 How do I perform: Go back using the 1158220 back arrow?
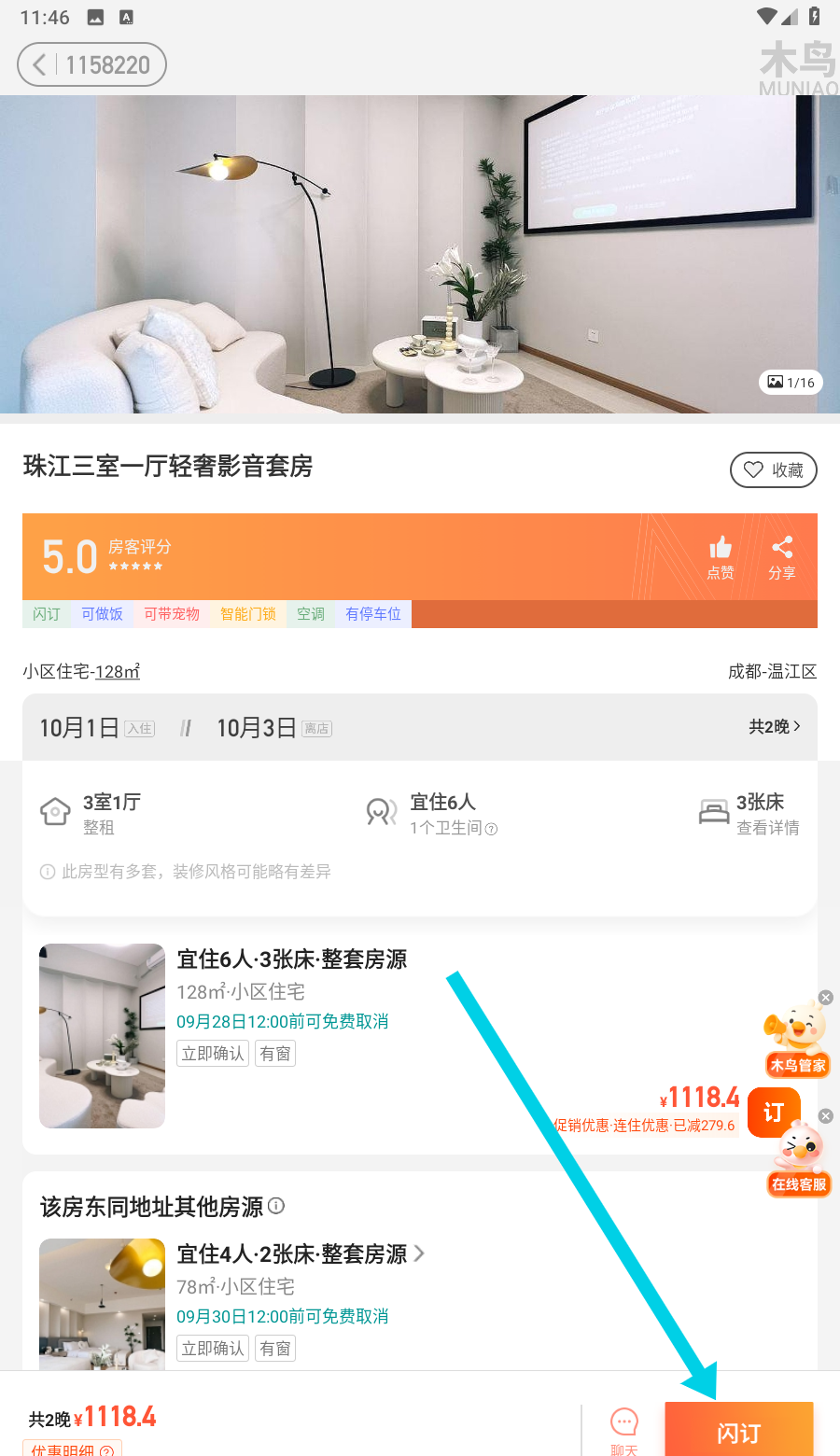[39, 64]
